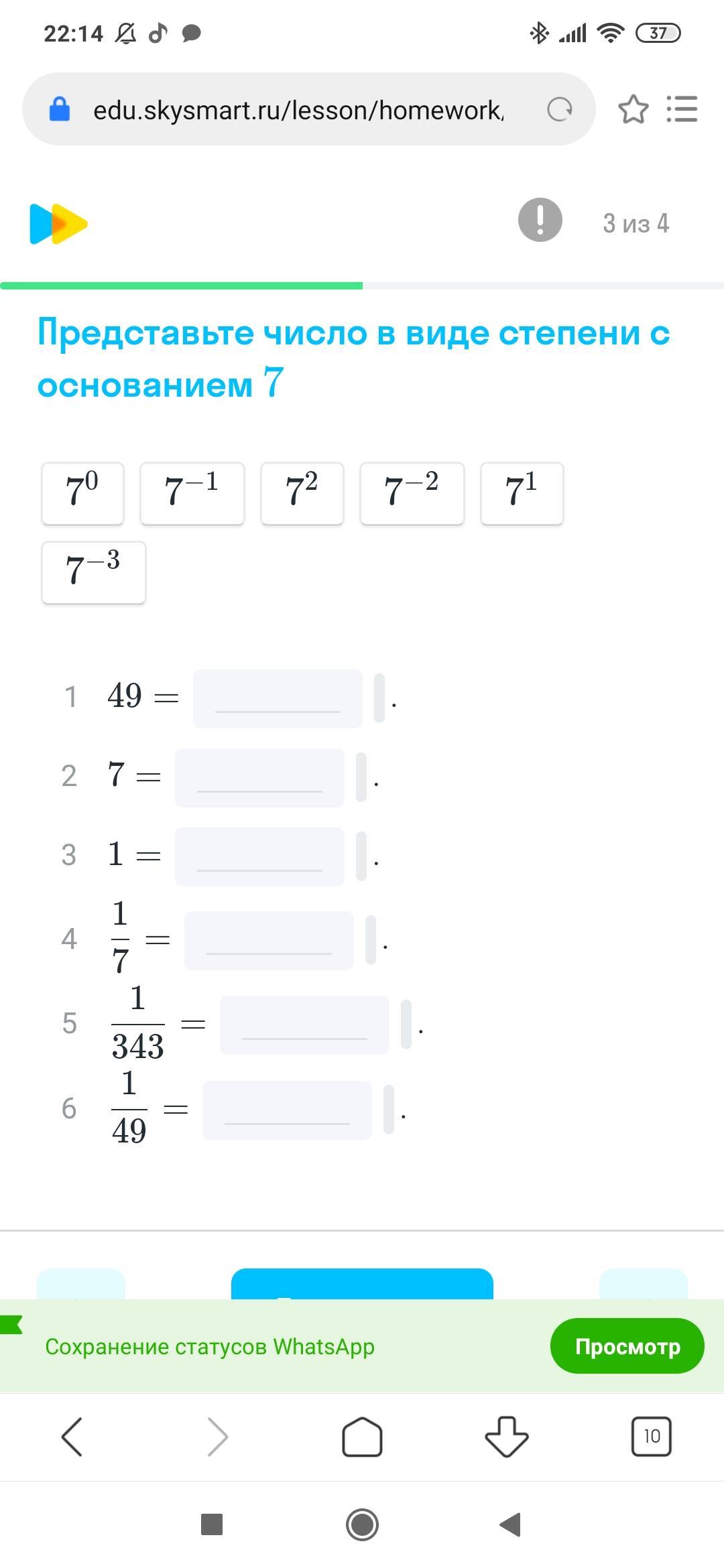Pick the 7² answer chip
Screen dimensions: 724x1568
(302, 493)
